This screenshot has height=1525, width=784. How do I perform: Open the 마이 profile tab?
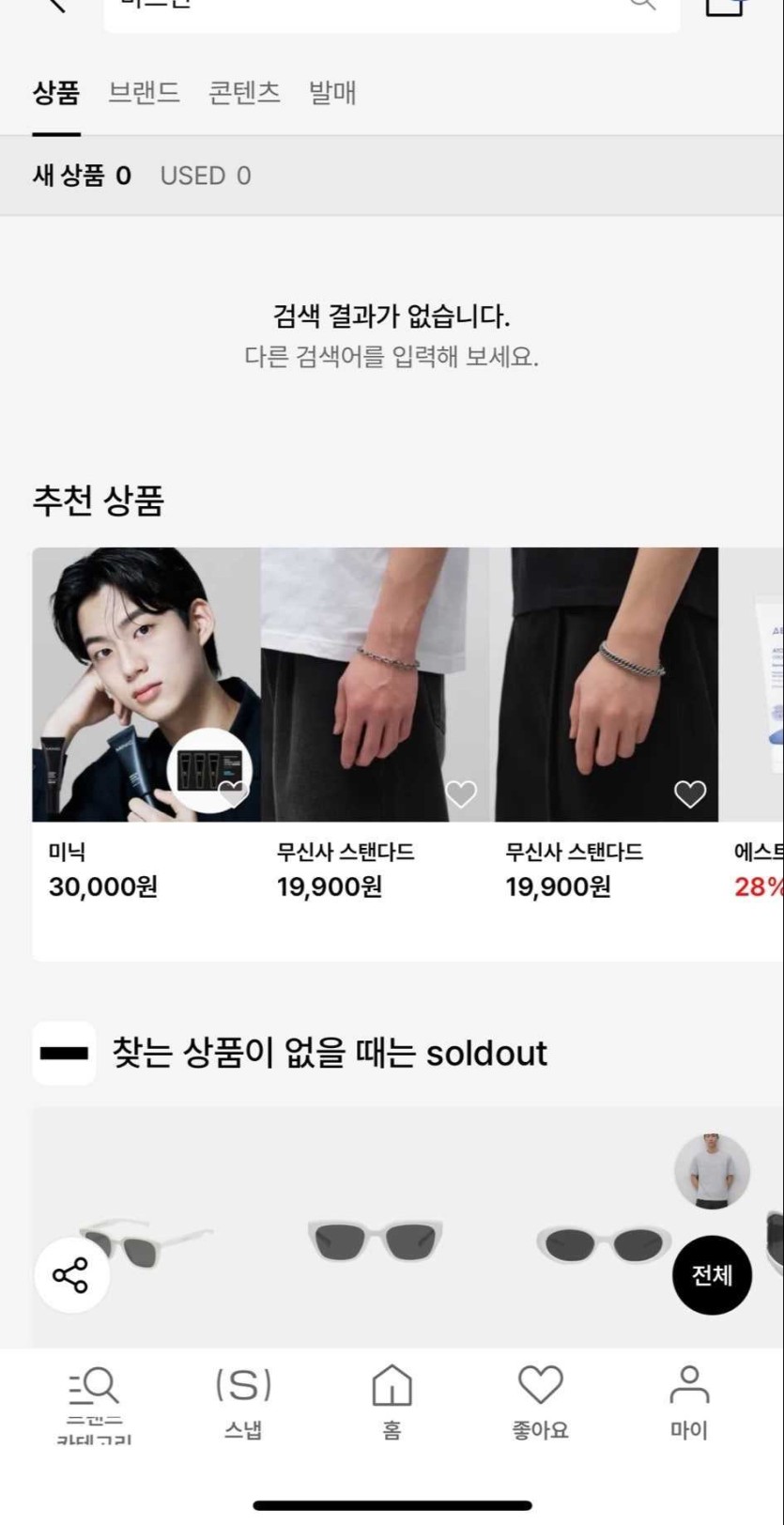pyautogui.click(x=688, y=1403)
